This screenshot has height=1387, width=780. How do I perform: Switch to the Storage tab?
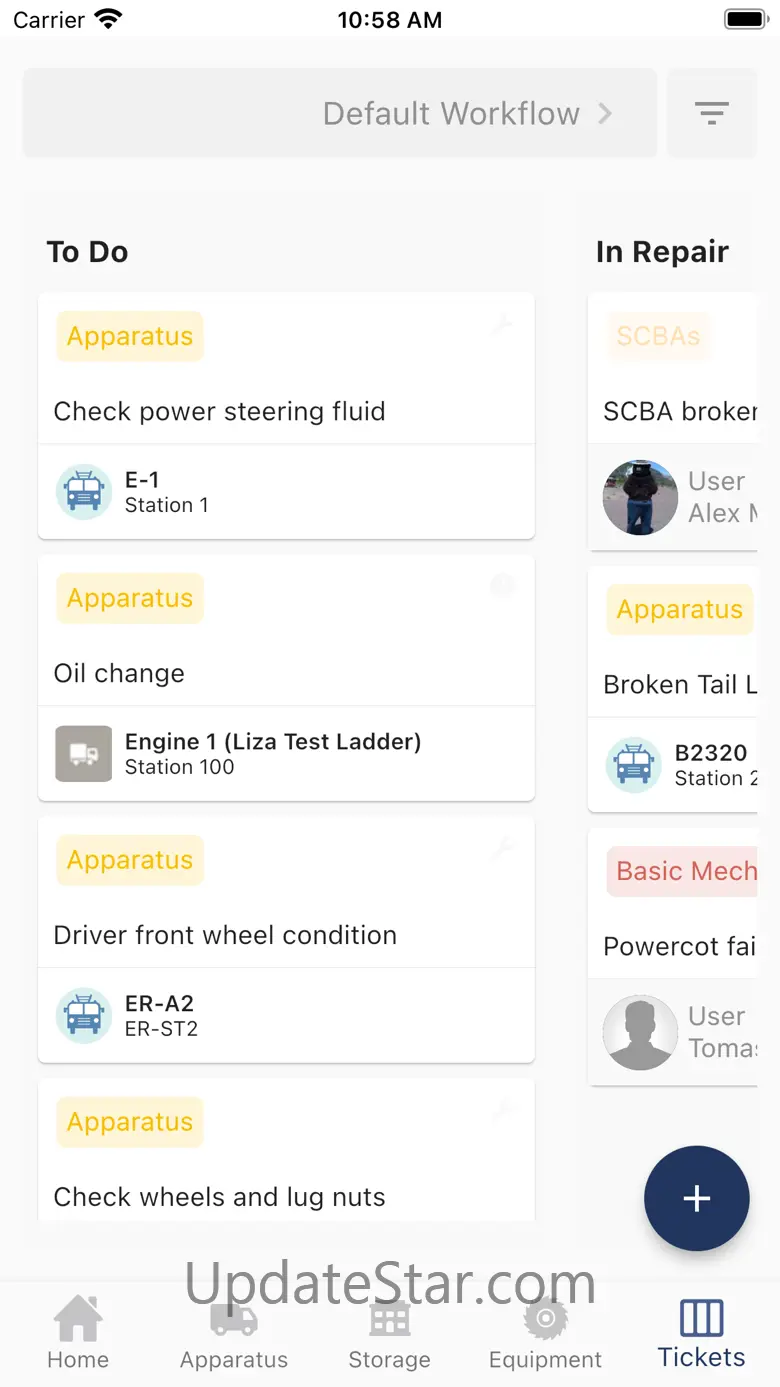389,1333
